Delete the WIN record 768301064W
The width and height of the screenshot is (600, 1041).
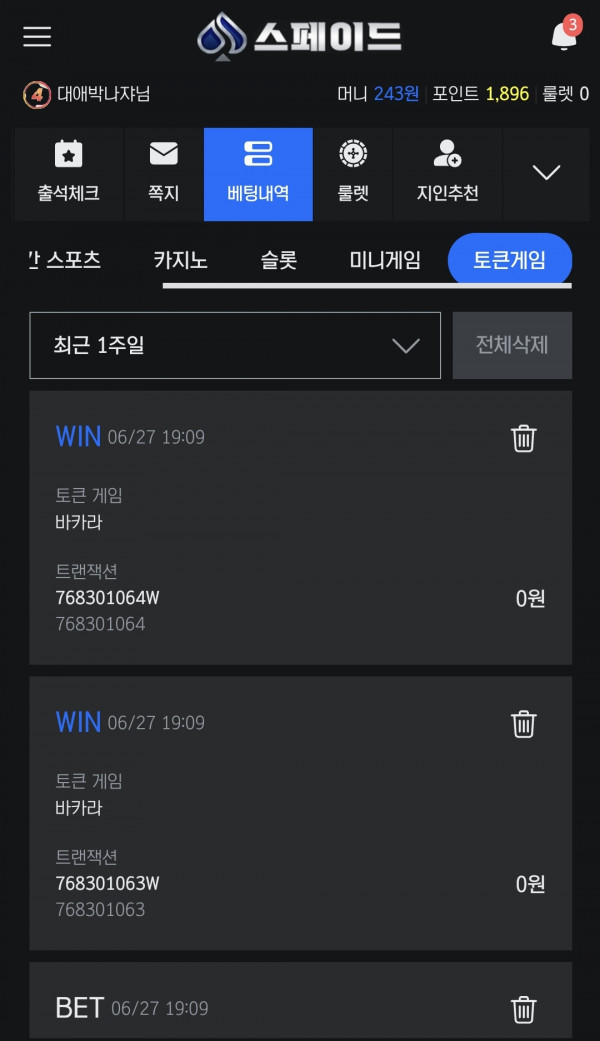pyautogui.click(x=523, y=438)
